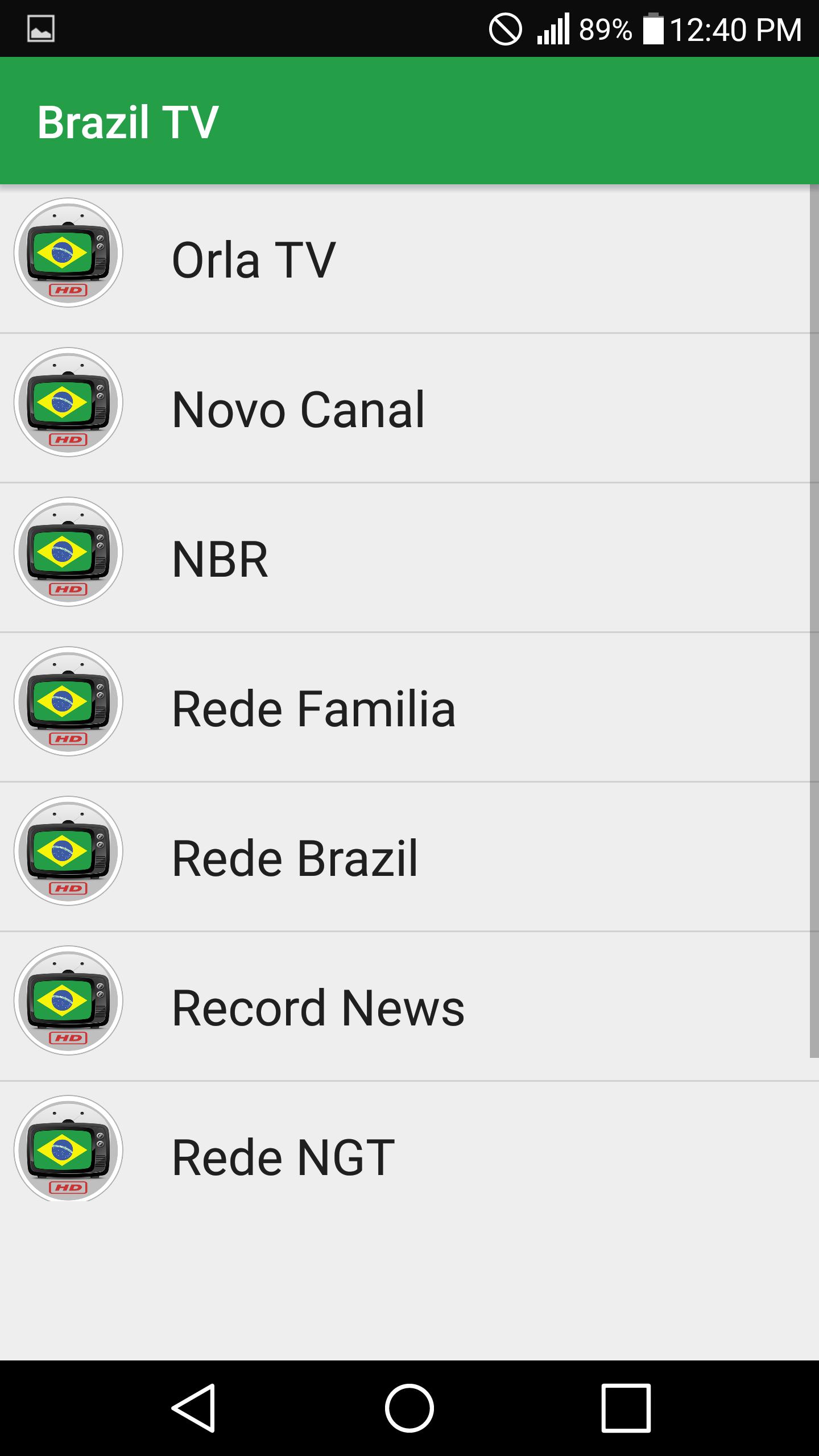
Task: Go back using the system back button
Action: [193, 1408]
